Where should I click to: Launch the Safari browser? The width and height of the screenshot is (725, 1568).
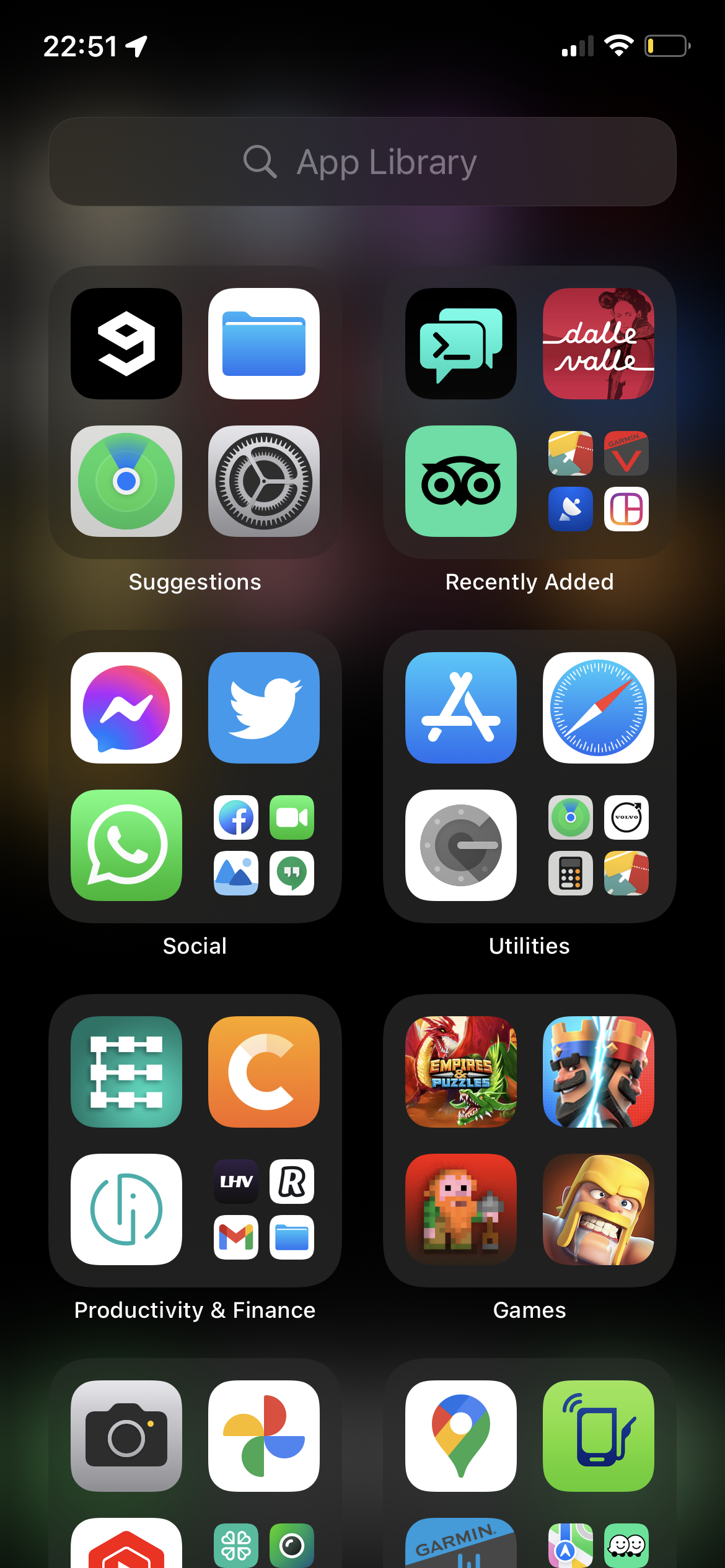pyautogui.click(x=599, y=708)
